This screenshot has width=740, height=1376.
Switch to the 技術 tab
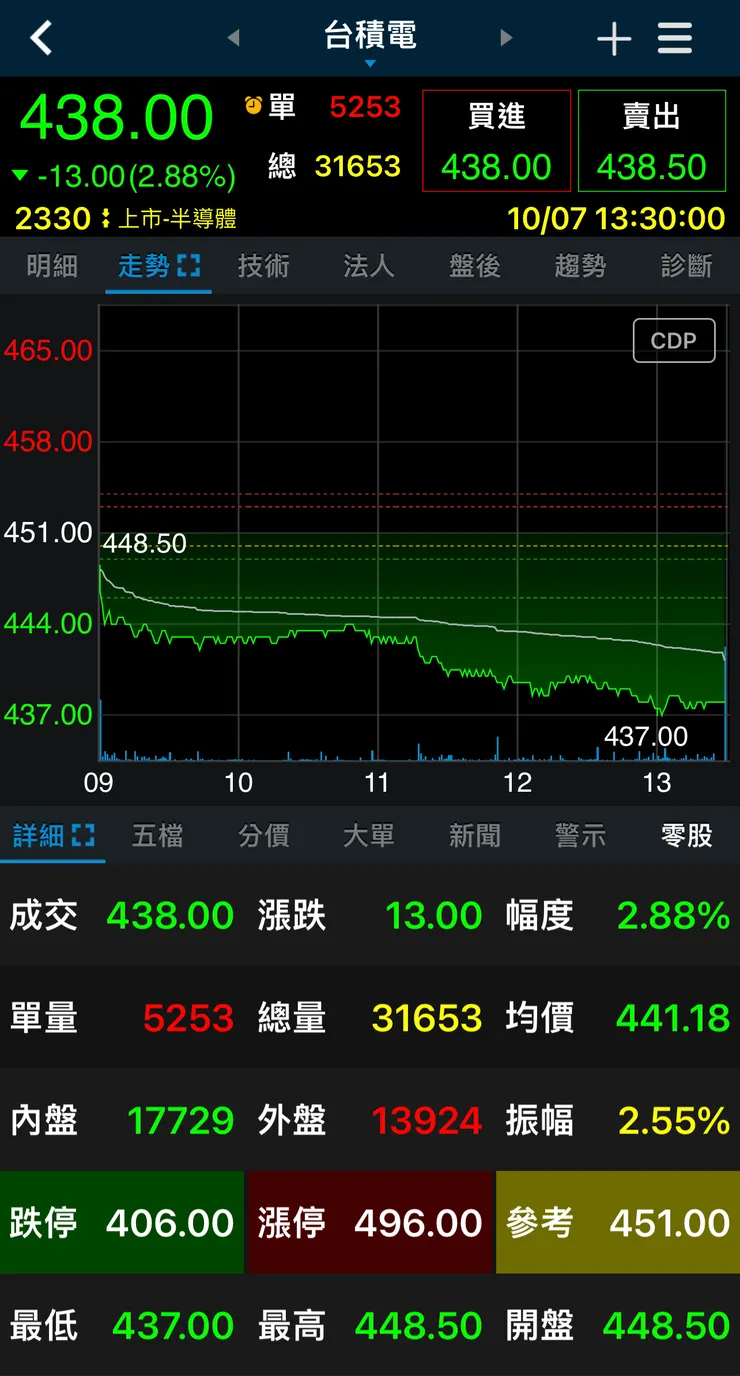point(263,266)
